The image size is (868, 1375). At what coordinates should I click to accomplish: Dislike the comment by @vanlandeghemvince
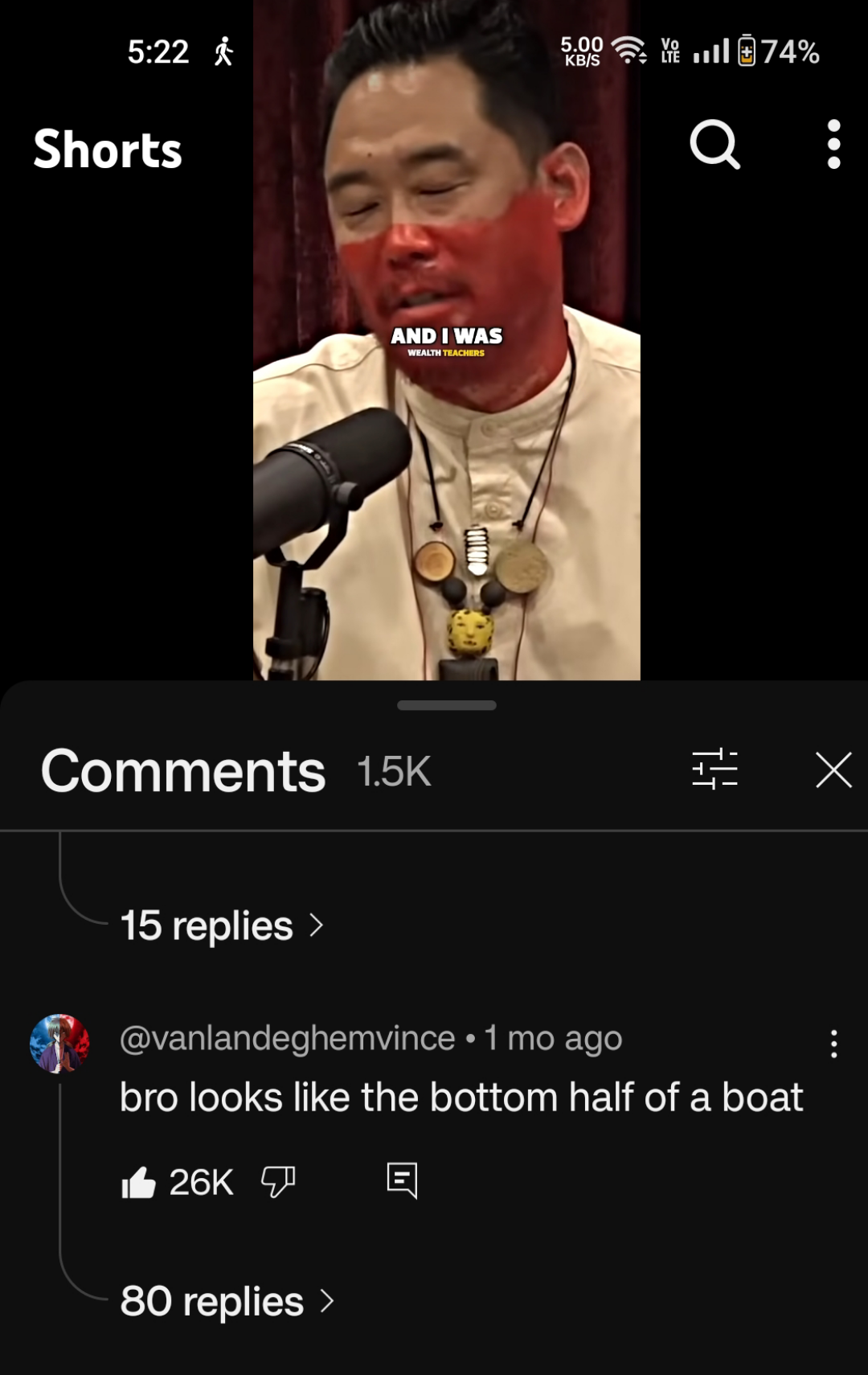click(x=278, y=1181)
